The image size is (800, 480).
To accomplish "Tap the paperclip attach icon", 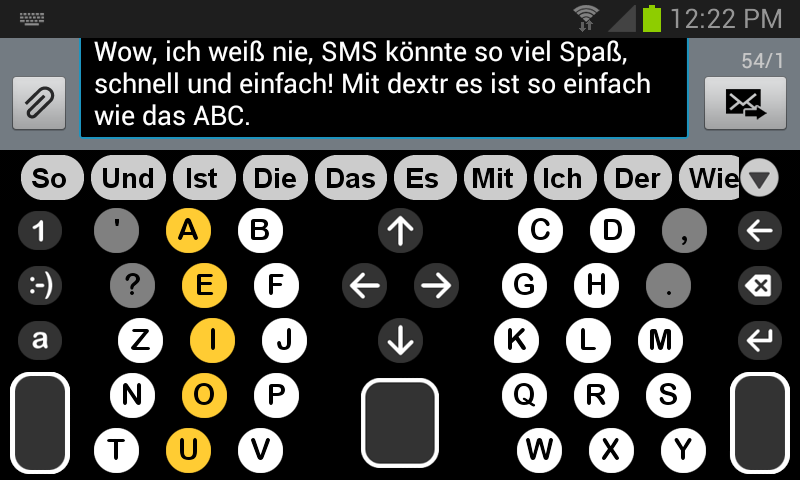I will point(39,102).
